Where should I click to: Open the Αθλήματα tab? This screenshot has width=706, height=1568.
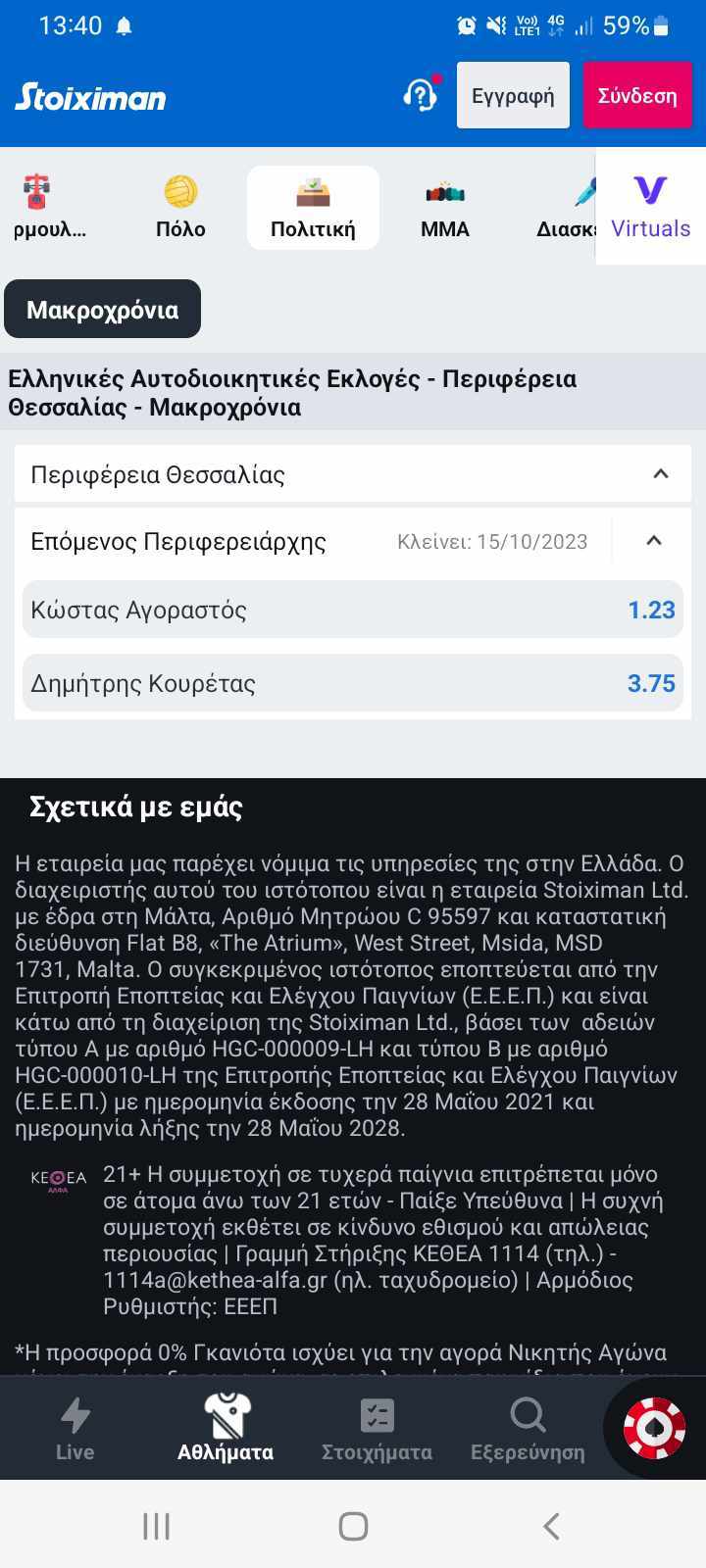click(x=226, y=1429)
